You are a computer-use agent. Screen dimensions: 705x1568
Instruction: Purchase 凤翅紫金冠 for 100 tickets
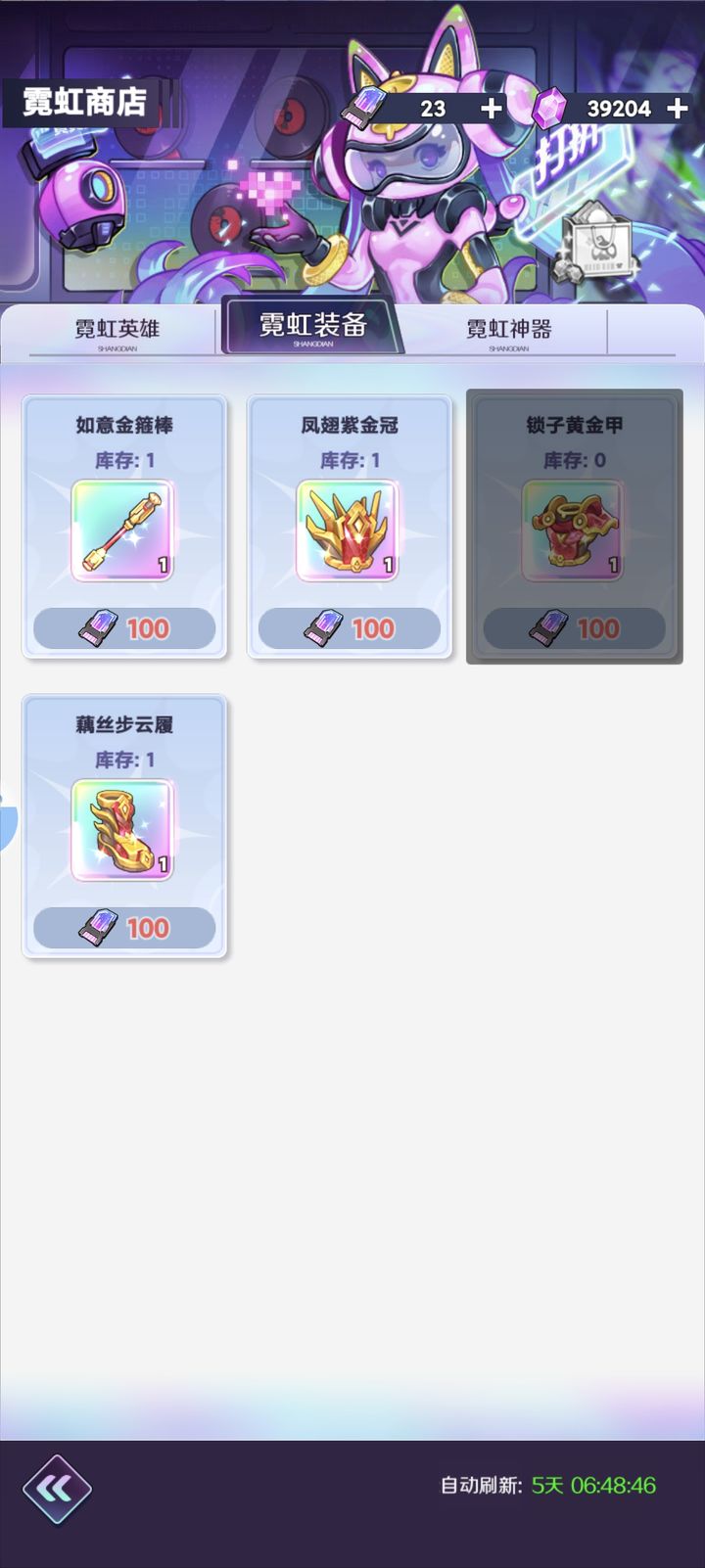350,628
